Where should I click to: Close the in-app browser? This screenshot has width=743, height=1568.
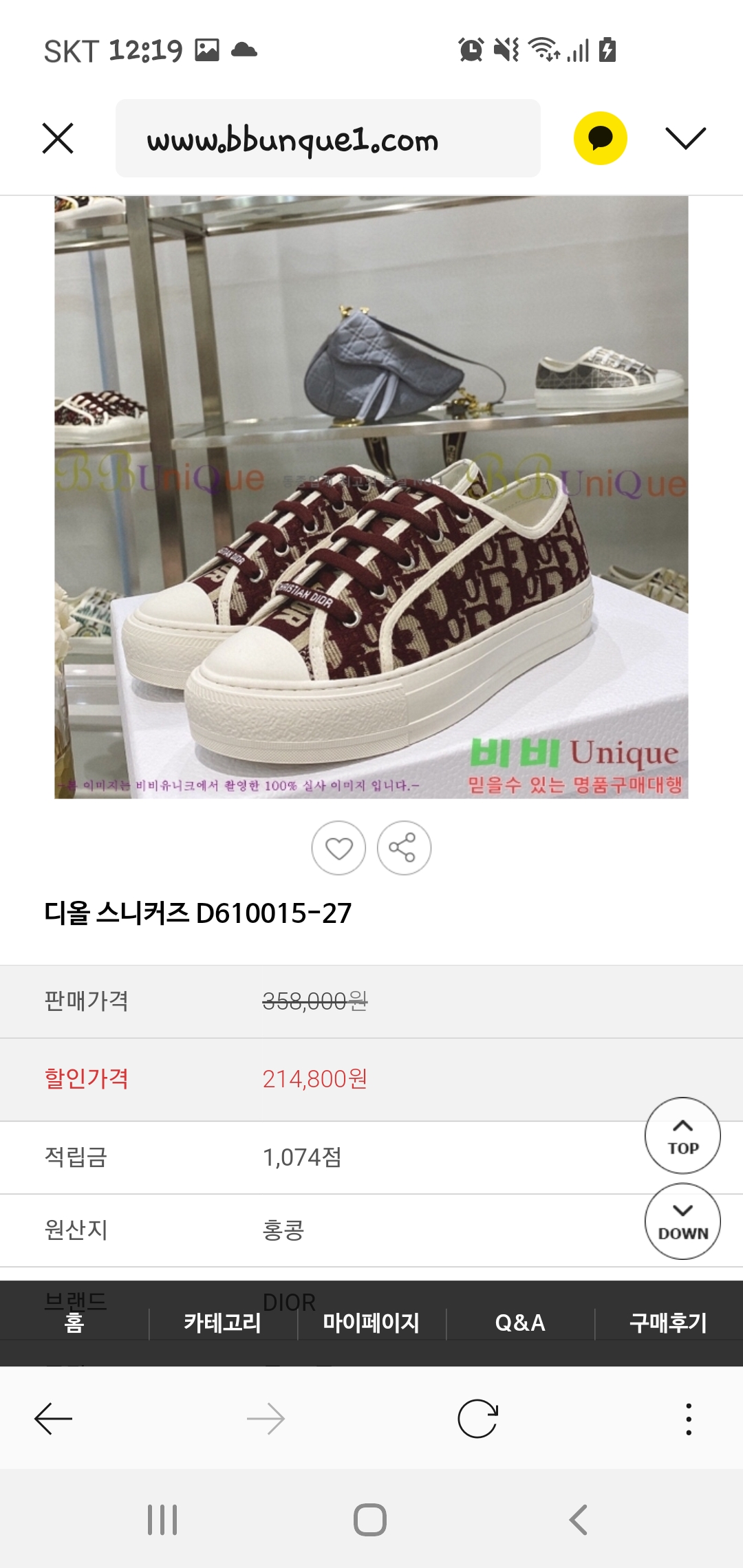tap(58, 138)
